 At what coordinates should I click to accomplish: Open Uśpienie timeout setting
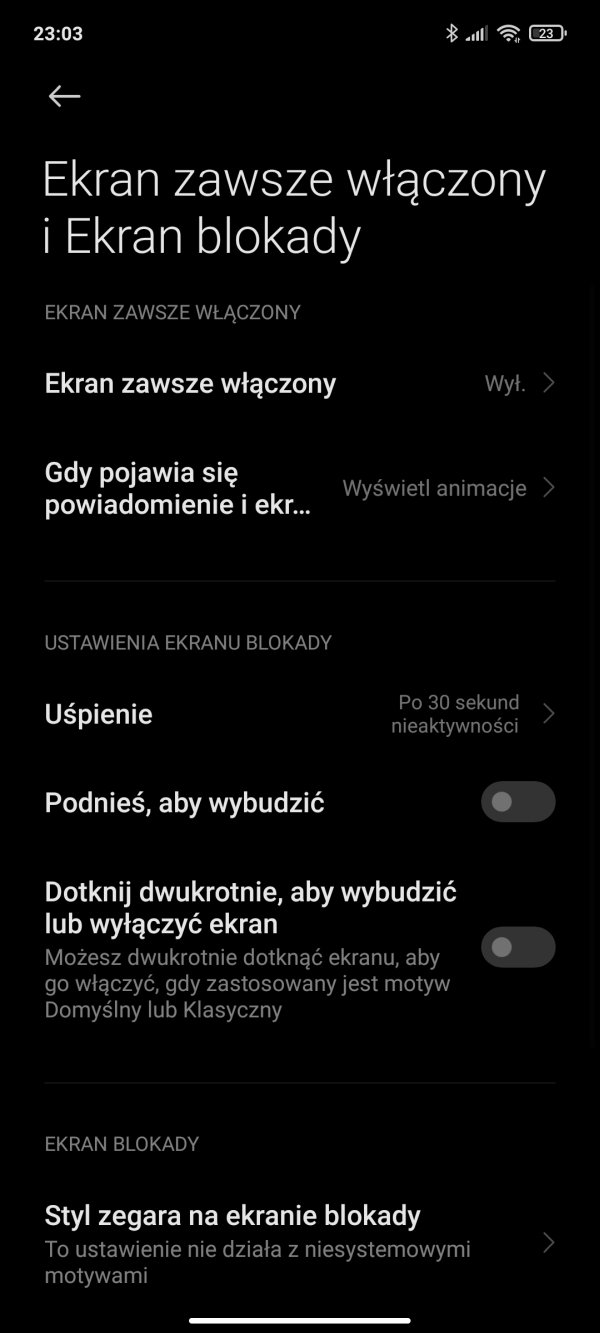coord(300,714)
